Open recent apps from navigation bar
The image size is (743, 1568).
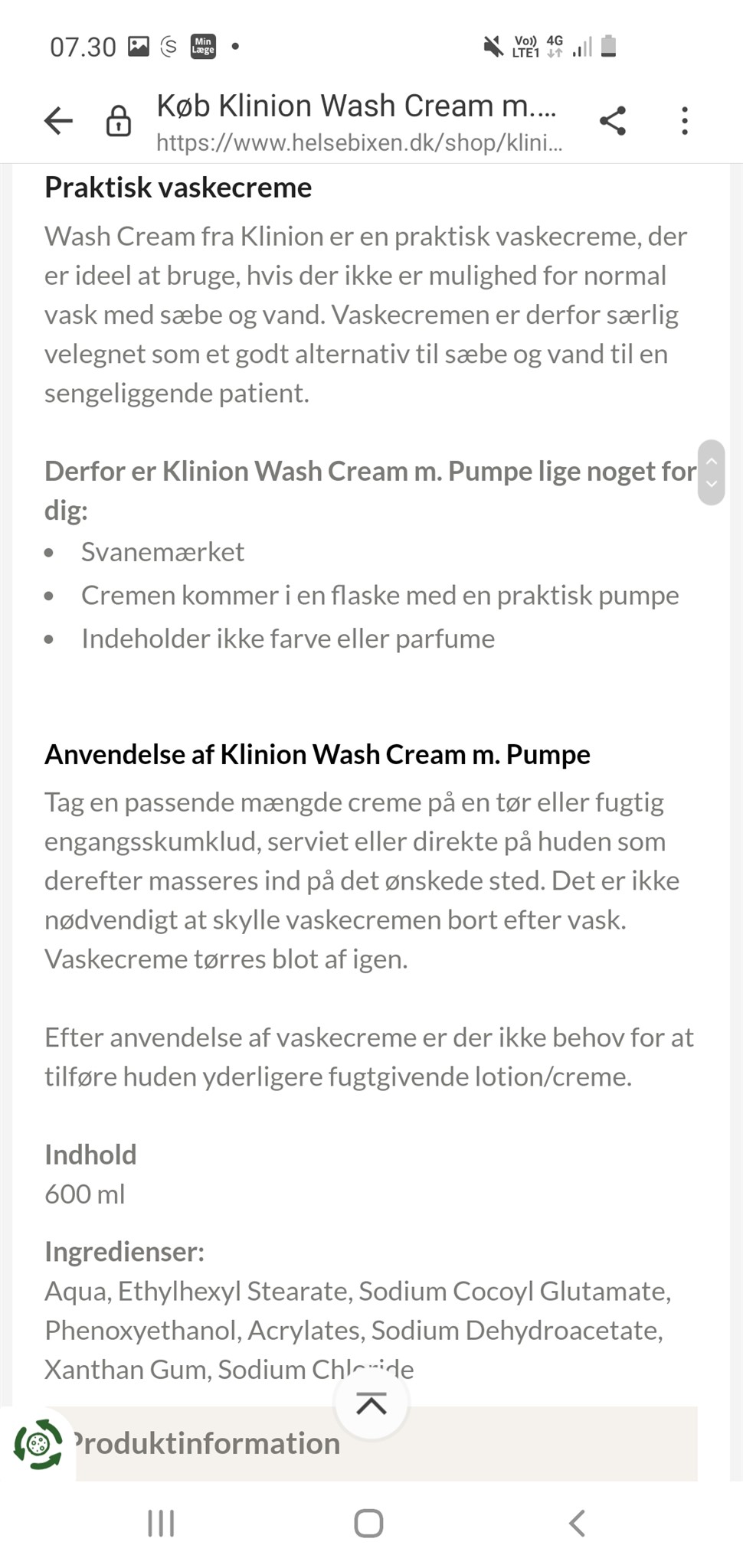161,1523
